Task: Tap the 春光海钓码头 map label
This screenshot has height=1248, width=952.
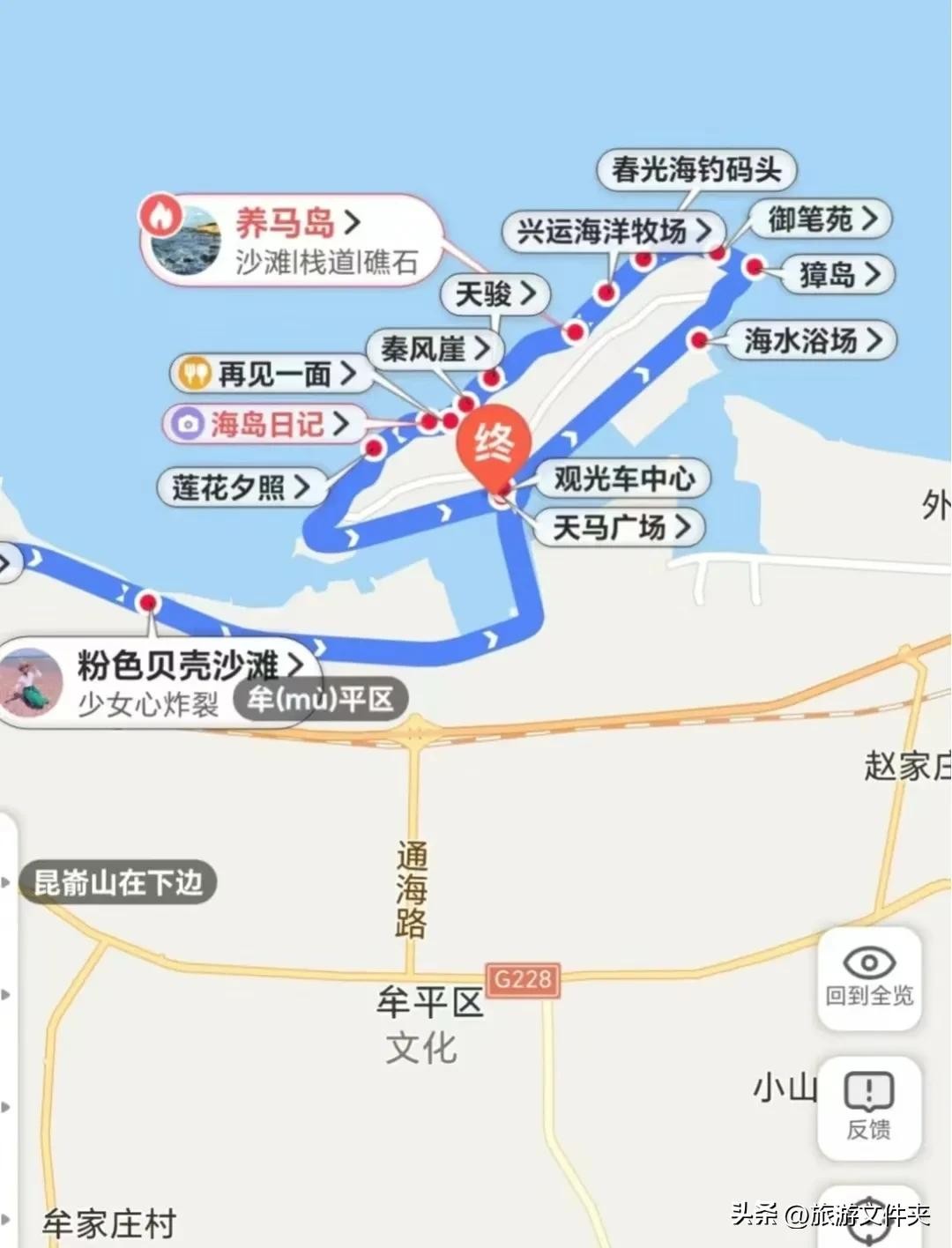Action: [x=696, y=169]
